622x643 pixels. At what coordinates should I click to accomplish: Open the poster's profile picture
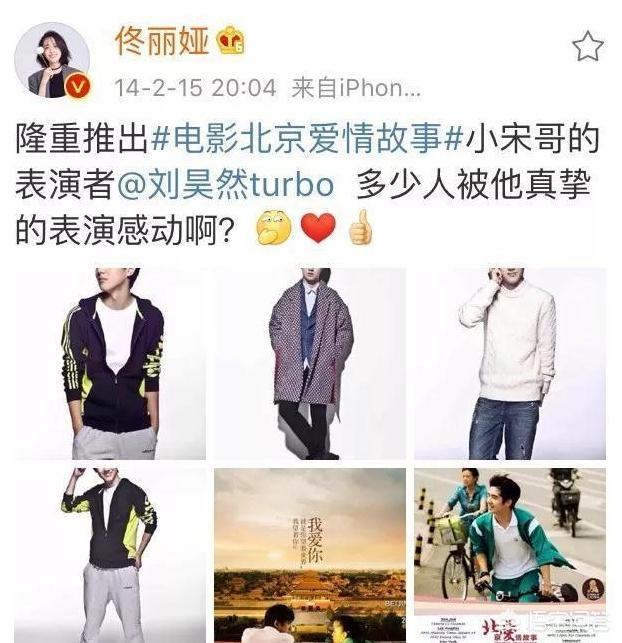58,62
